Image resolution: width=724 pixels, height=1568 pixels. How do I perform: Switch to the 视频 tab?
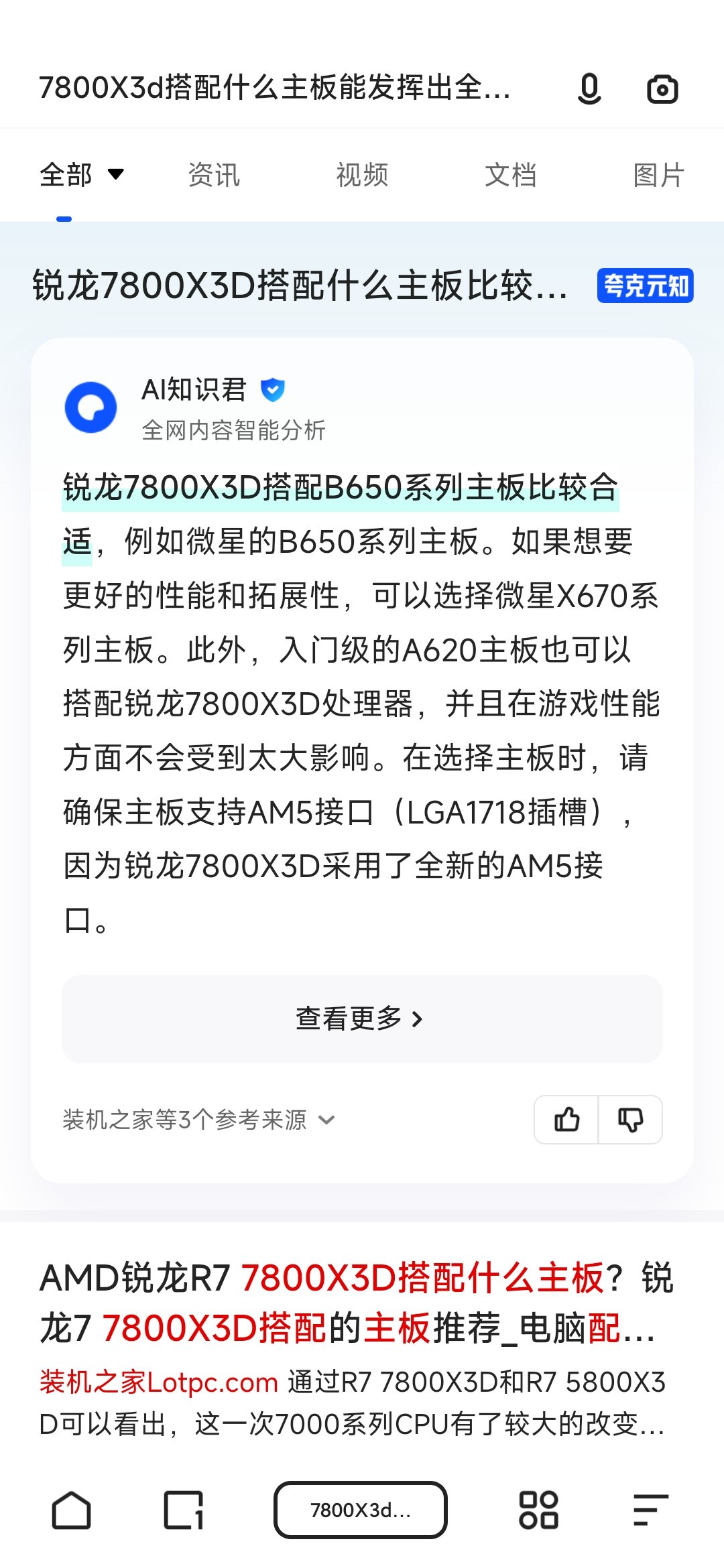click(x=362, y=175)
